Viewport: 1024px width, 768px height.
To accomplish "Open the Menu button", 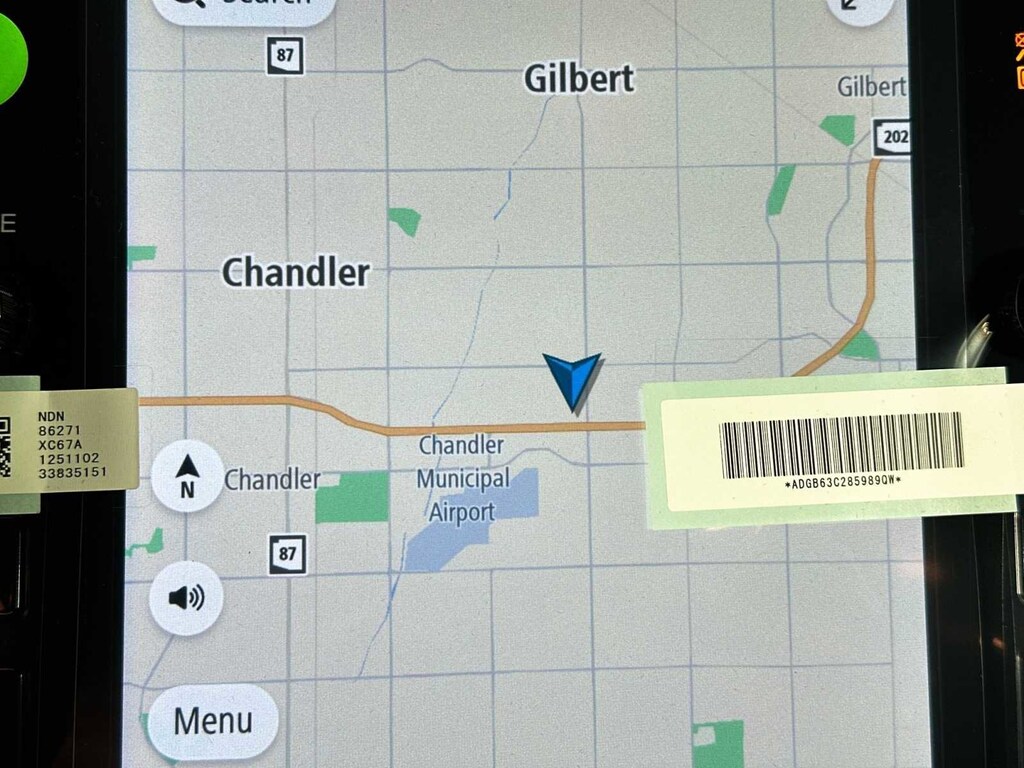I will click(213, 720).
